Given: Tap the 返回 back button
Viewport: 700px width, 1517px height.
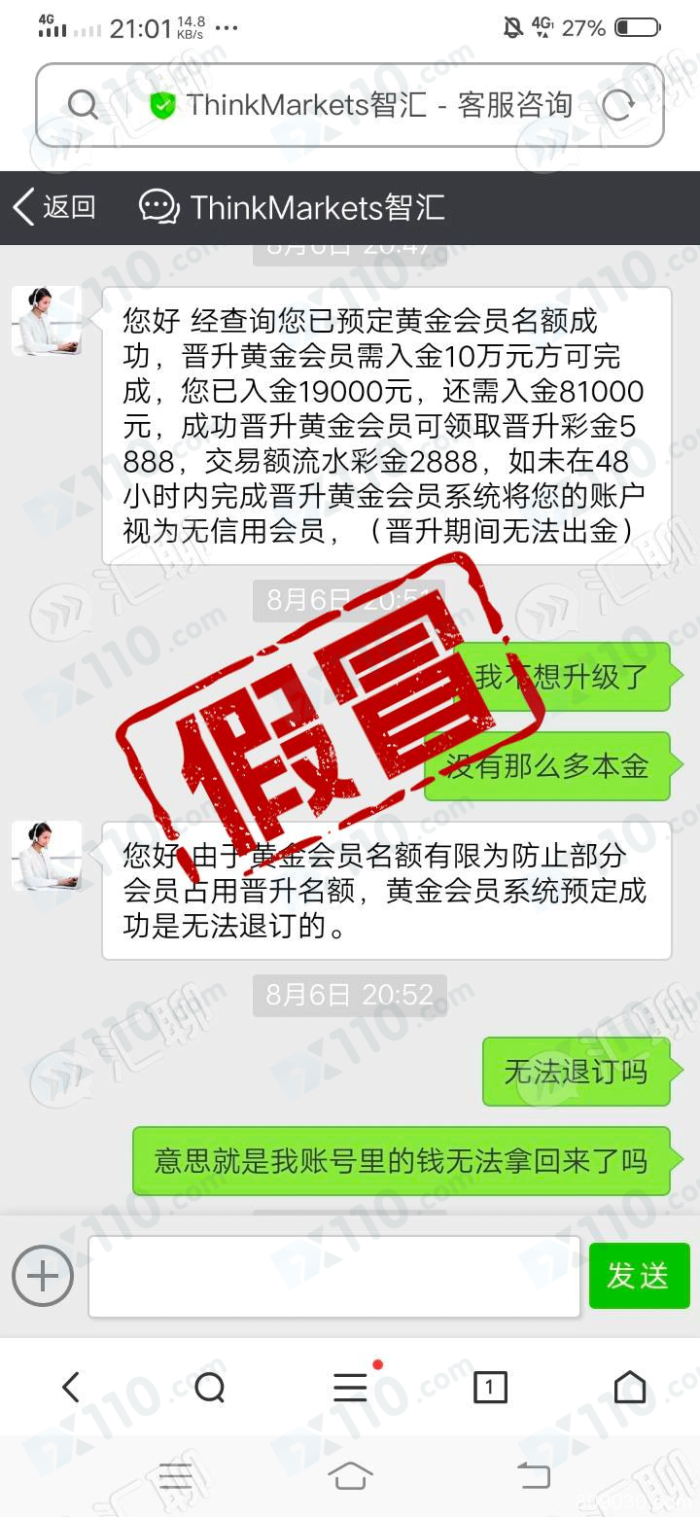Looking at the screenshot, I should point(55,207).
